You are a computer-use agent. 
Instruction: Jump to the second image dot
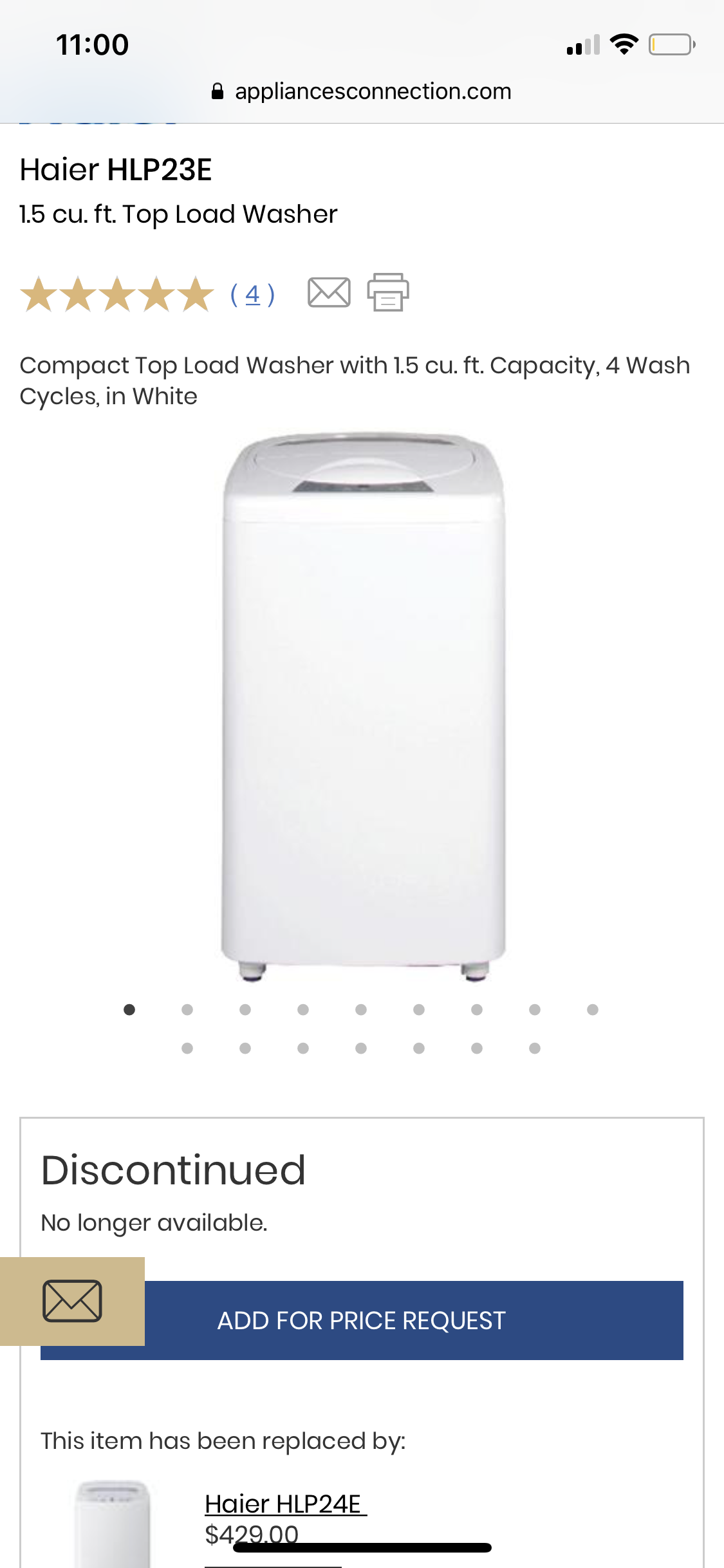[x=187, y=1009]
